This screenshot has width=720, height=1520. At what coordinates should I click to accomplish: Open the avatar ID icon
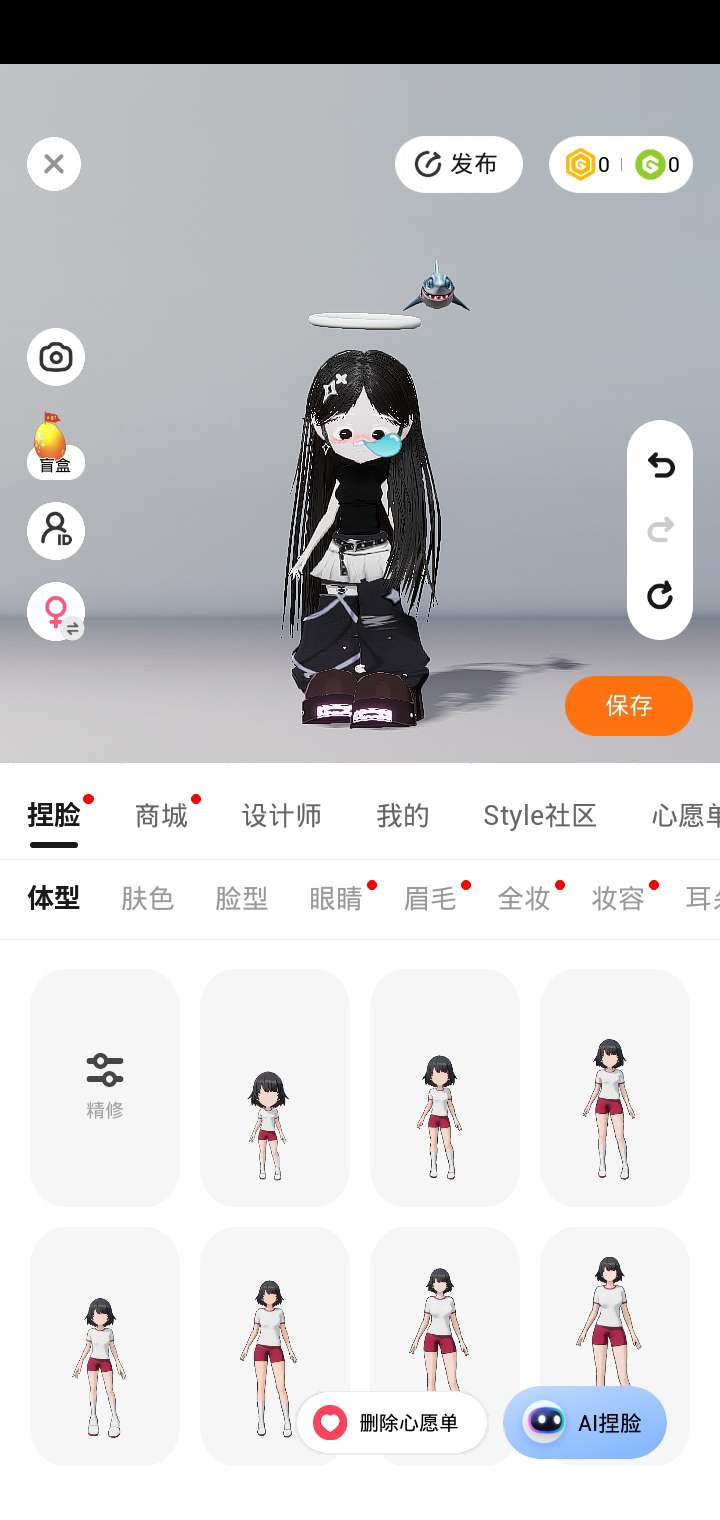pyautogui.click(x=56, y=530)
